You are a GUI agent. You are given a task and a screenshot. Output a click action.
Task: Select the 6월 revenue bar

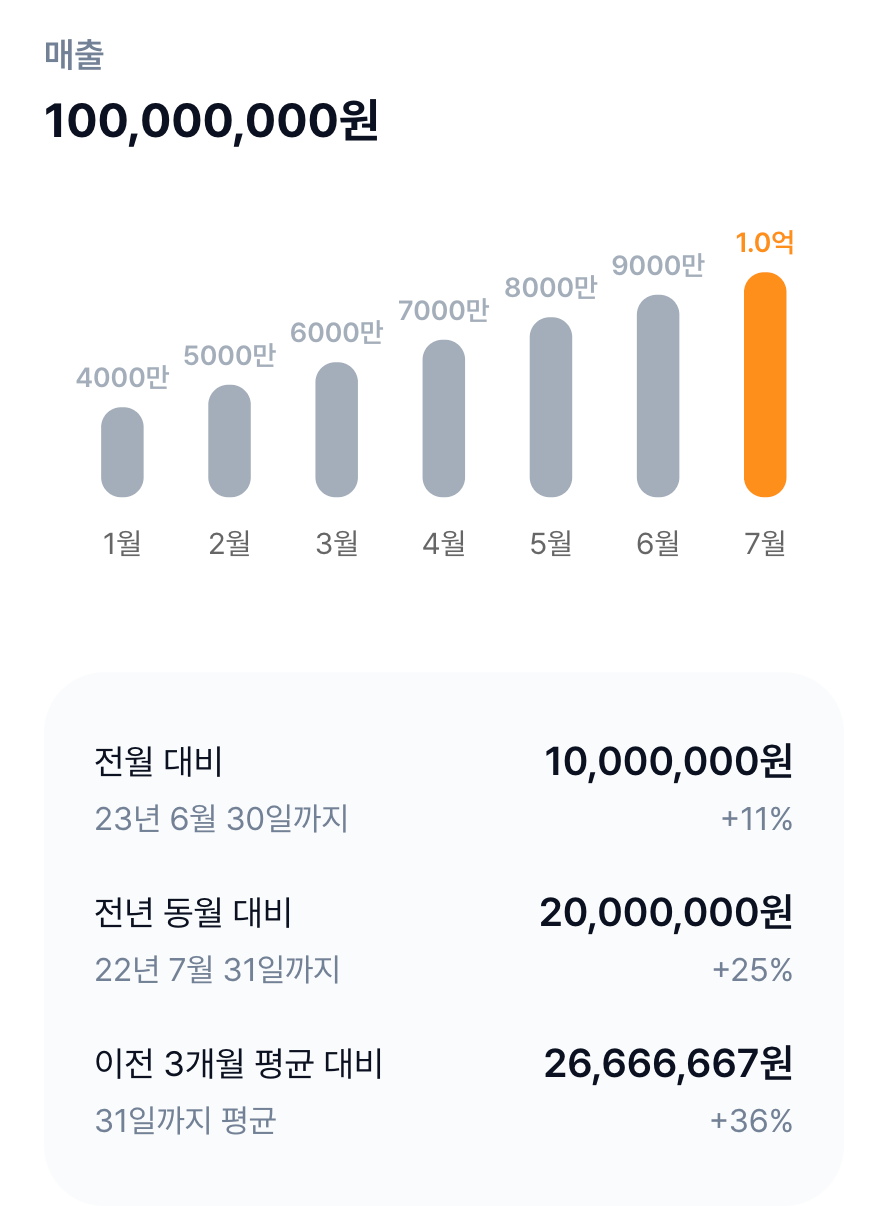[x=659, y=395]
